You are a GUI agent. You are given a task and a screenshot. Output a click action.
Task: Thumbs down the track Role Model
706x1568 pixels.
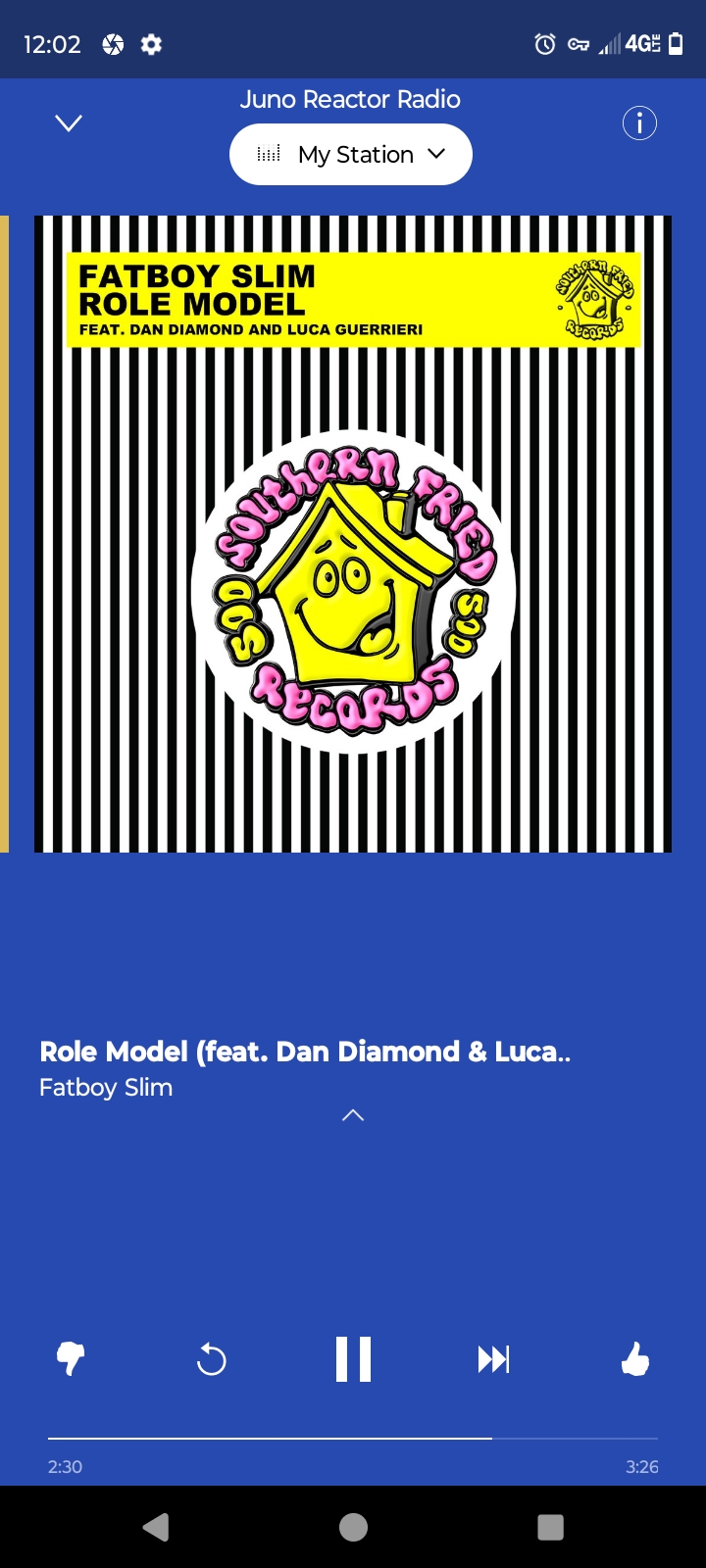[x=71, y=1359]
